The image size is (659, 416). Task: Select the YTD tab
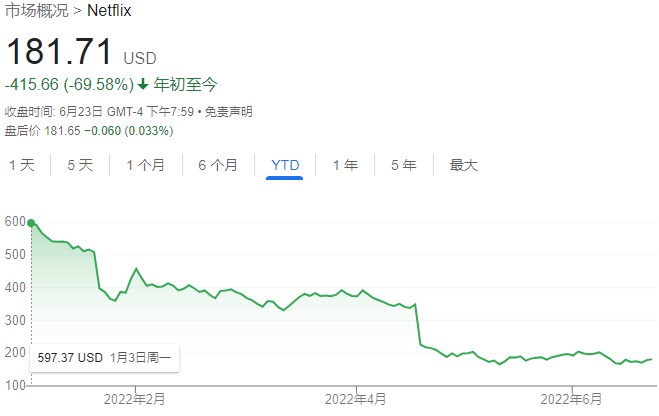point(285,165)
